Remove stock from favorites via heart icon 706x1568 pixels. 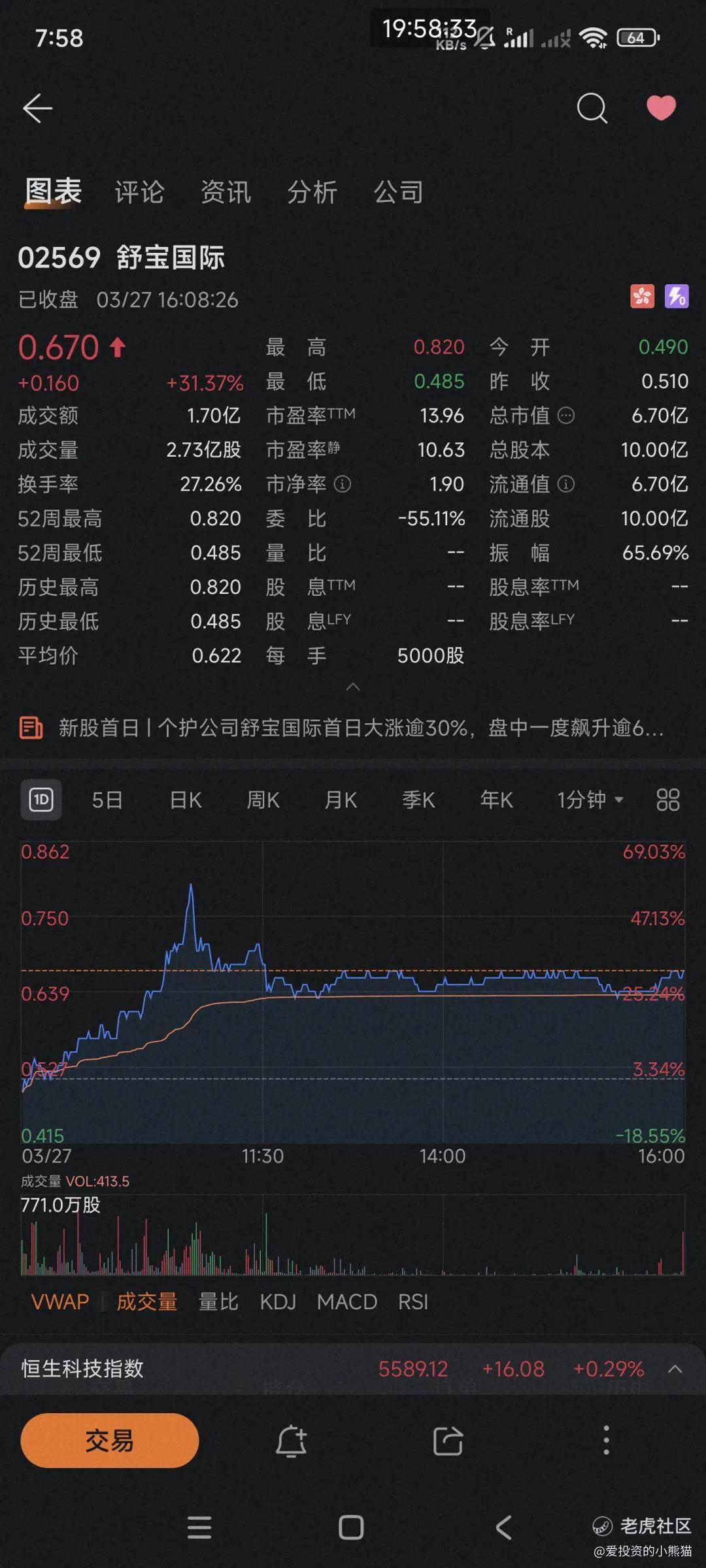[661, 108]
